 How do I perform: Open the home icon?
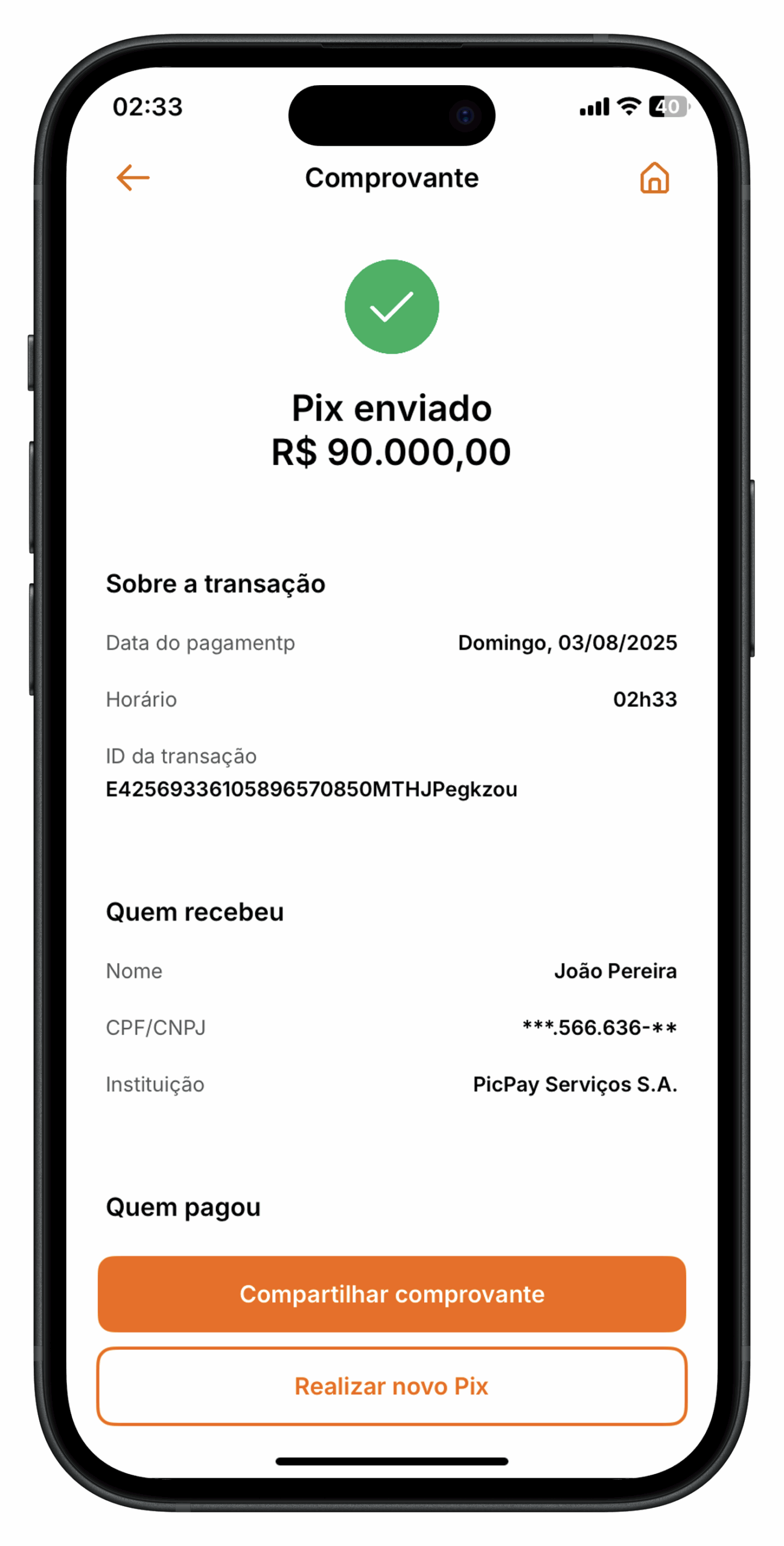tap(654, 178)
